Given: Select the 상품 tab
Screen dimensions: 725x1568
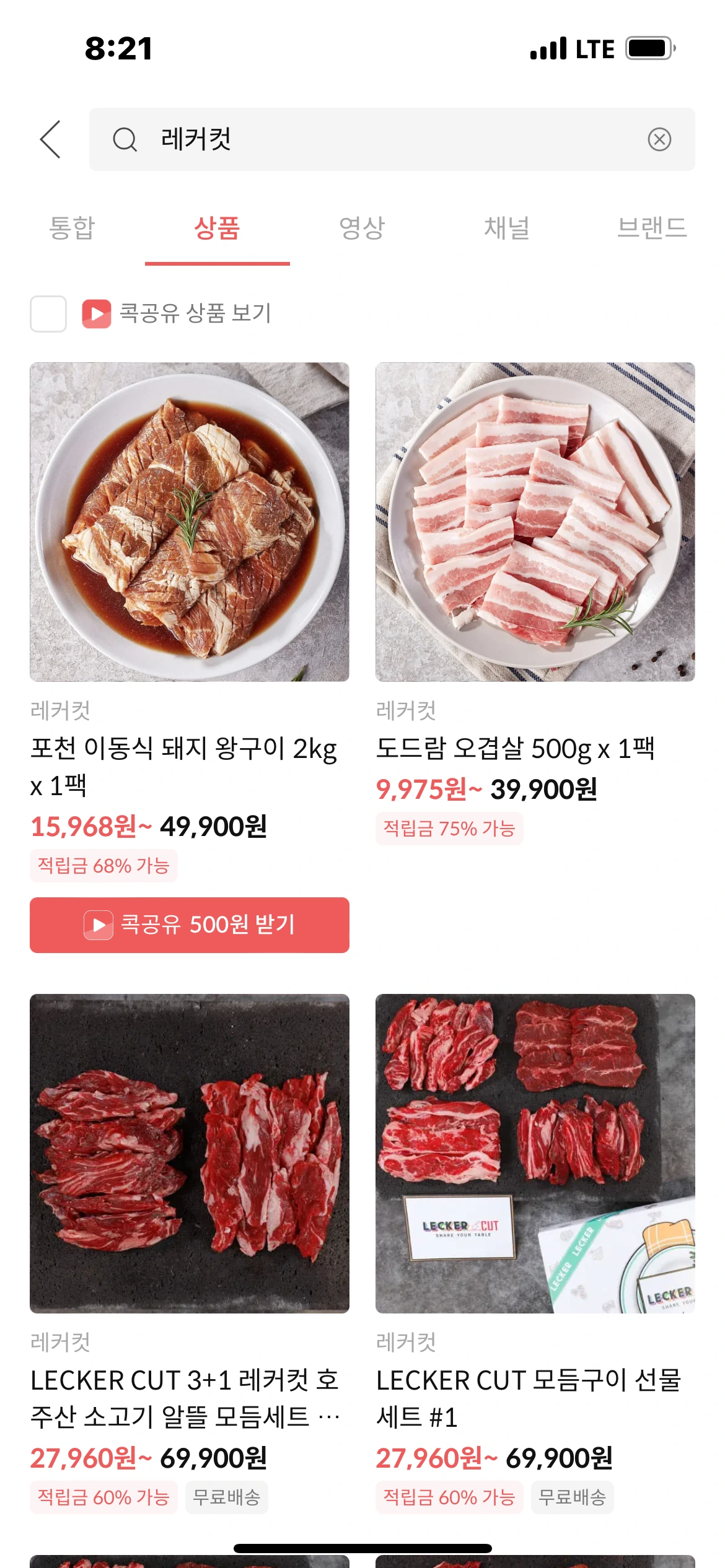Looking at the screenshot, I should [217, 228].
